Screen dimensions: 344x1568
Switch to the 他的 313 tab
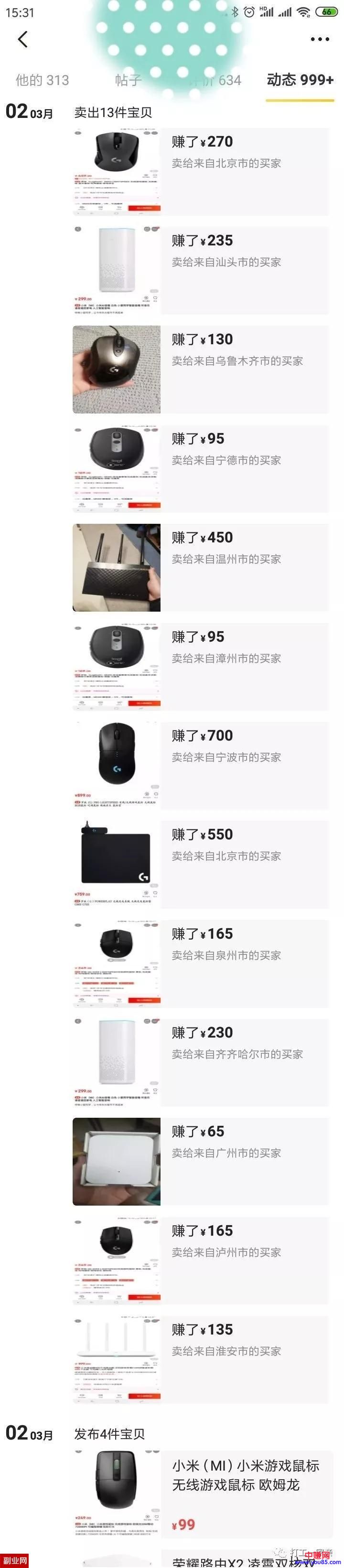42,80
